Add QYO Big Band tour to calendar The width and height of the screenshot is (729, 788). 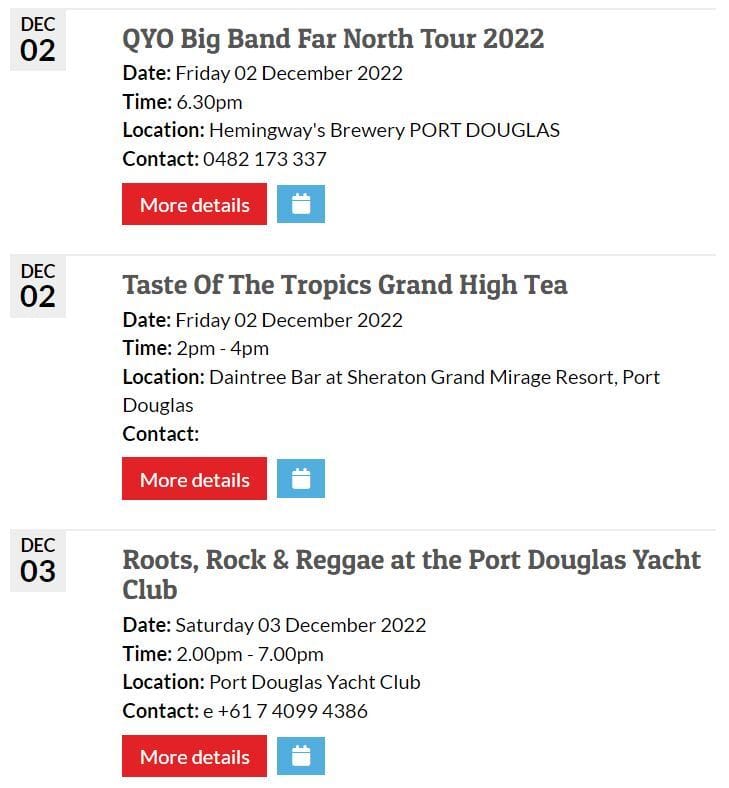click(301, 204)
